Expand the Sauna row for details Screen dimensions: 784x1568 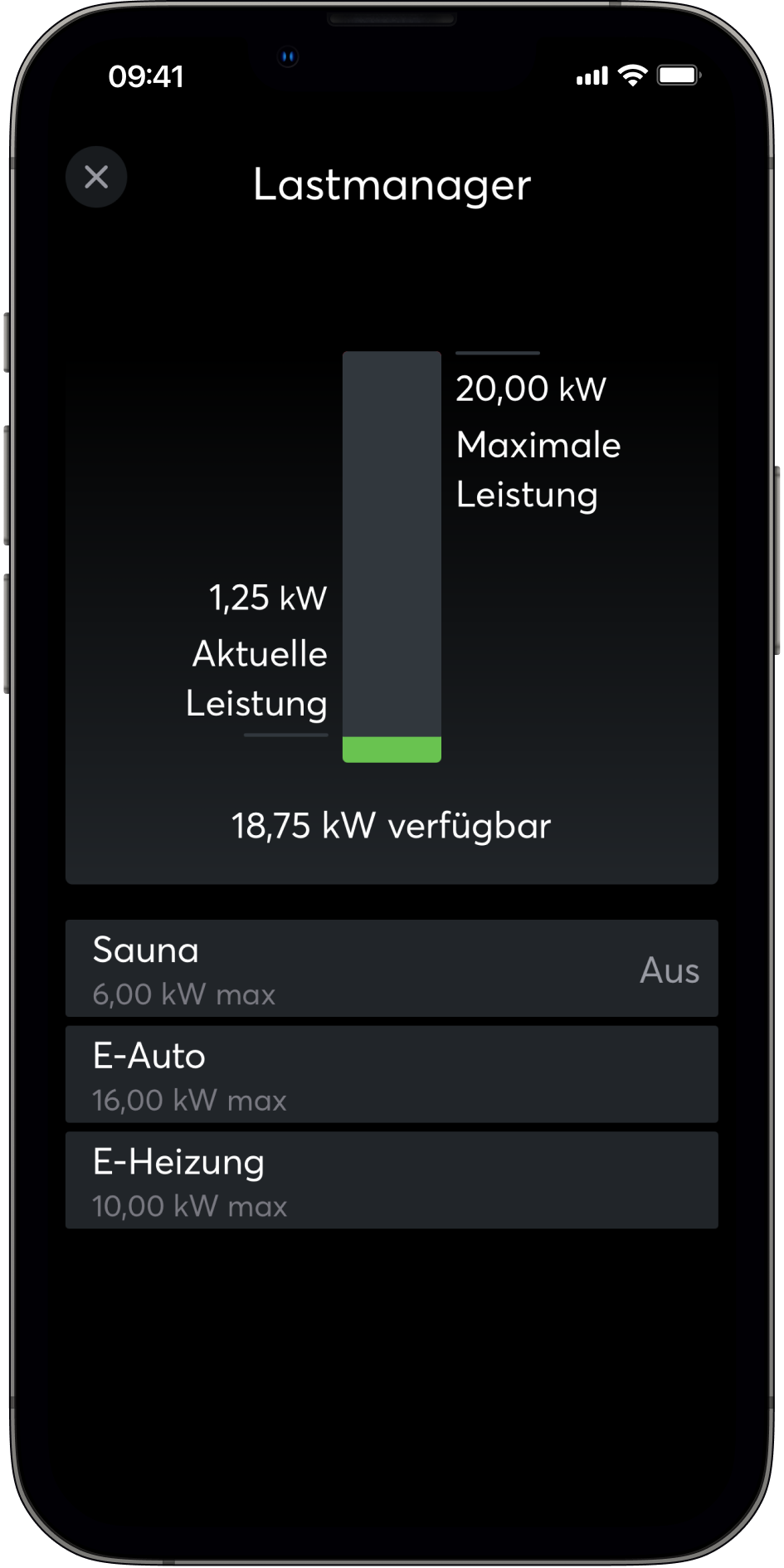pos(249,970)
